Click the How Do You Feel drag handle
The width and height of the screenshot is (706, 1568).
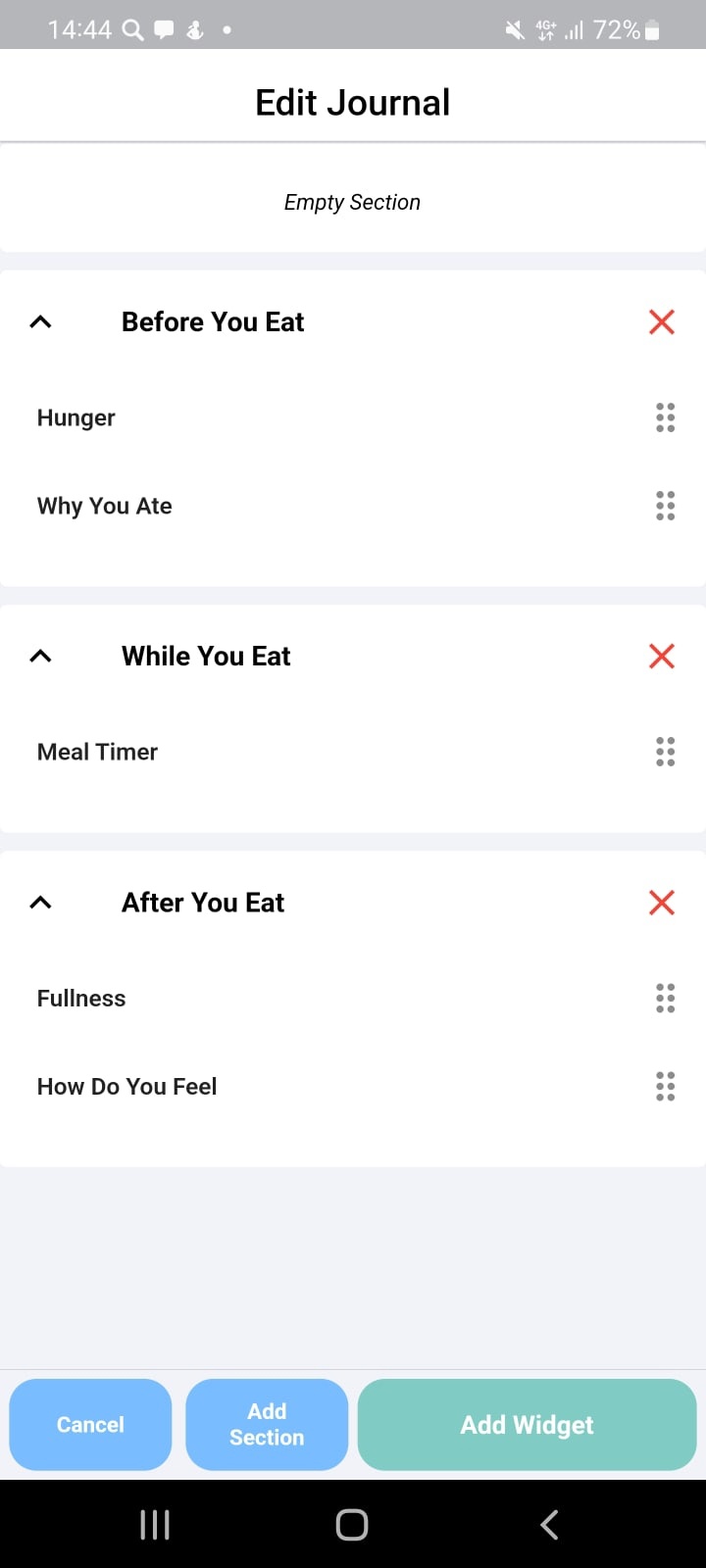click(x=666, y=1086)
